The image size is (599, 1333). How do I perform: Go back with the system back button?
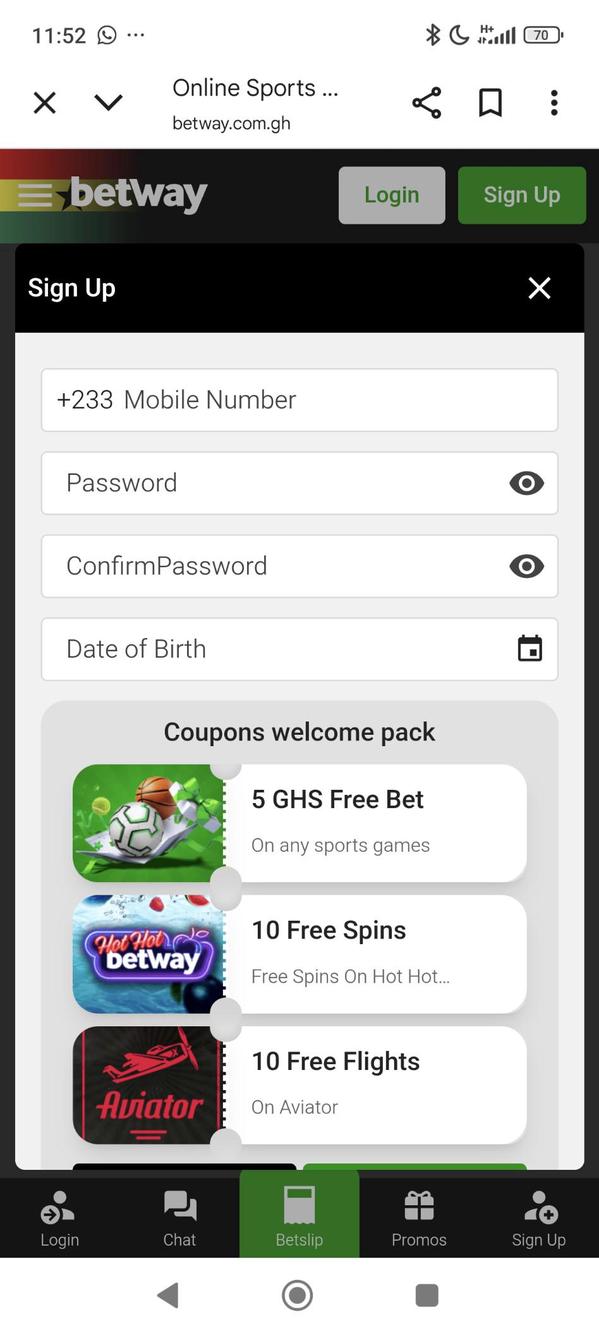pos(168,1296)
